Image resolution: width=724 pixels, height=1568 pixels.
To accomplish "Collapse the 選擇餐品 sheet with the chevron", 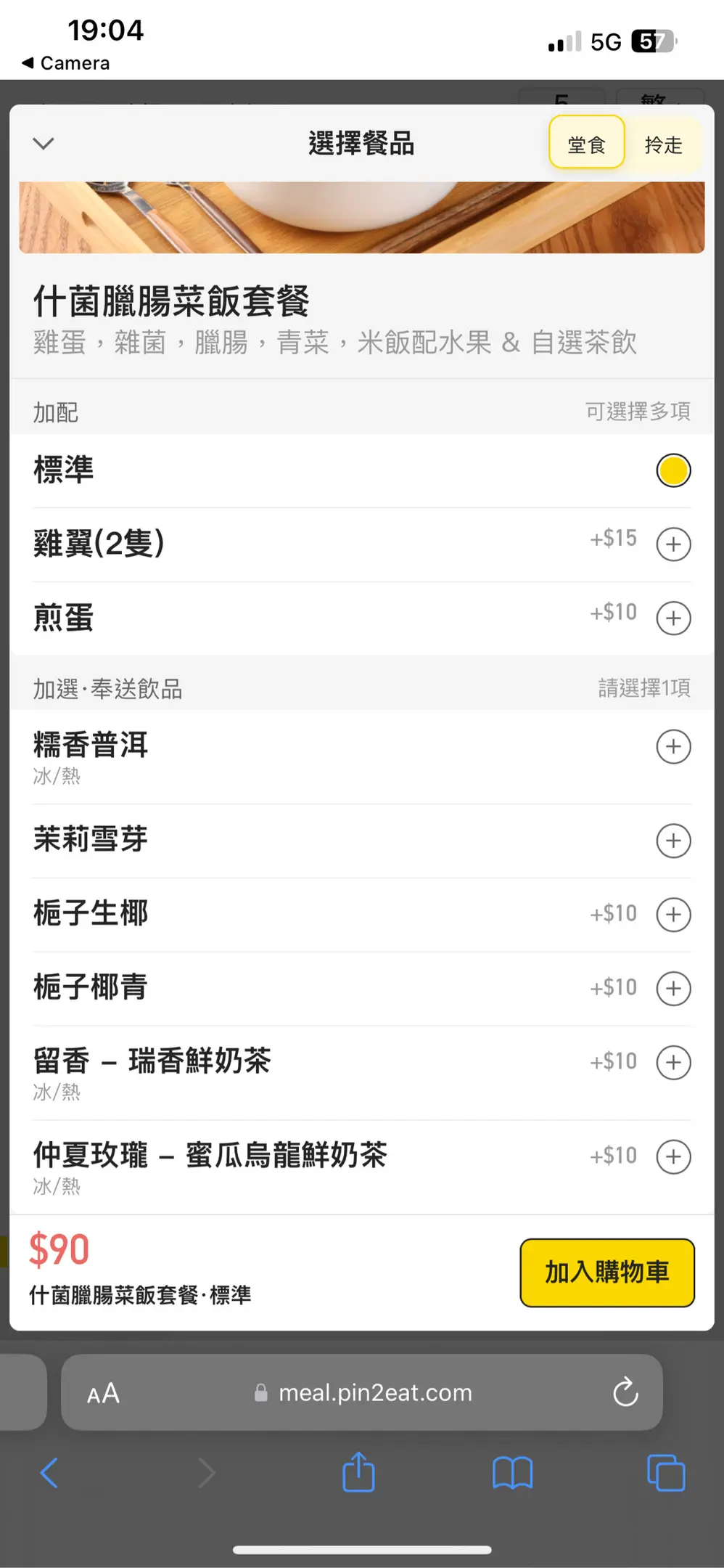I will coord(44,143).
